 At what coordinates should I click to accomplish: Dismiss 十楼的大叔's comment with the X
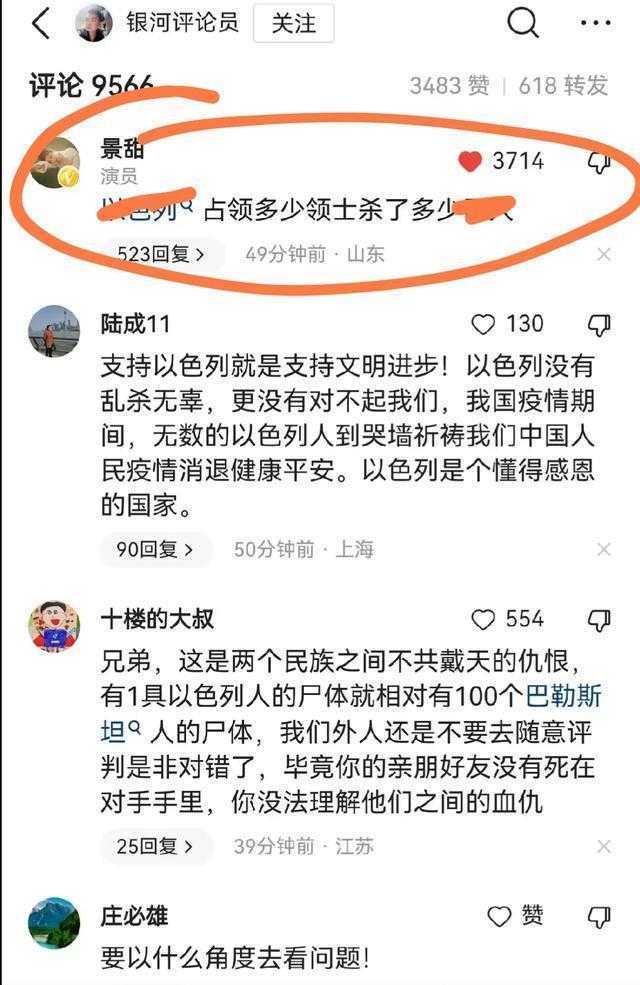[603, 846]
